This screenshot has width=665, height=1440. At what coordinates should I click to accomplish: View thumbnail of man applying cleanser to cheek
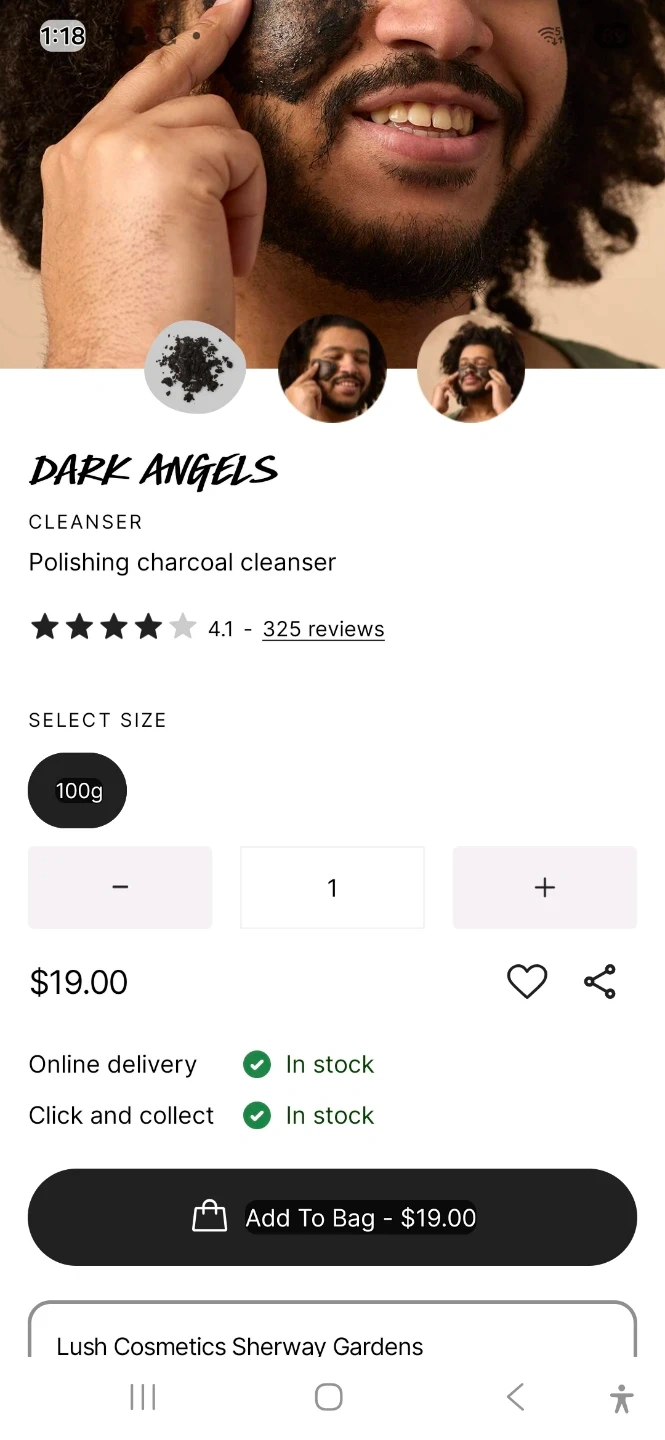pos(332,368)
